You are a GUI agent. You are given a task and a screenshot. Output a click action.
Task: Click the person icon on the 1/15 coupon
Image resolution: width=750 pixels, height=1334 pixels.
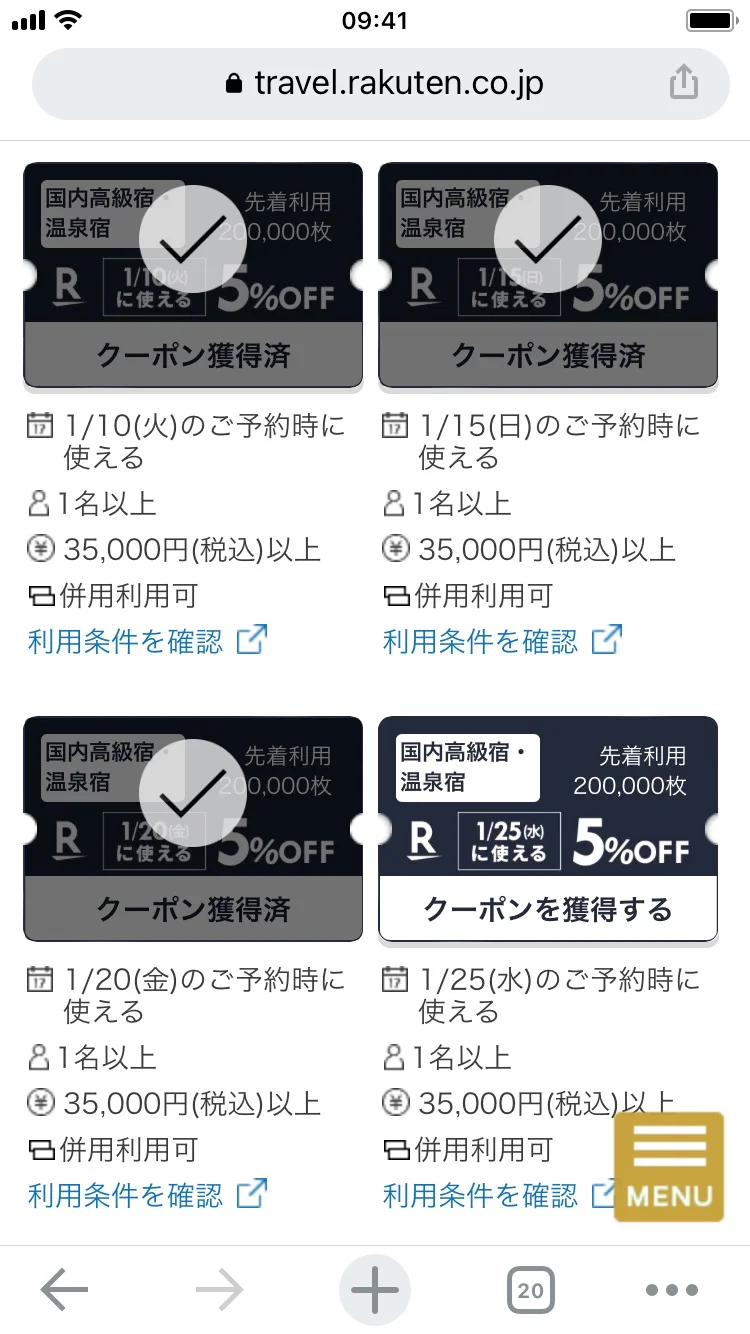click(393, 504)
